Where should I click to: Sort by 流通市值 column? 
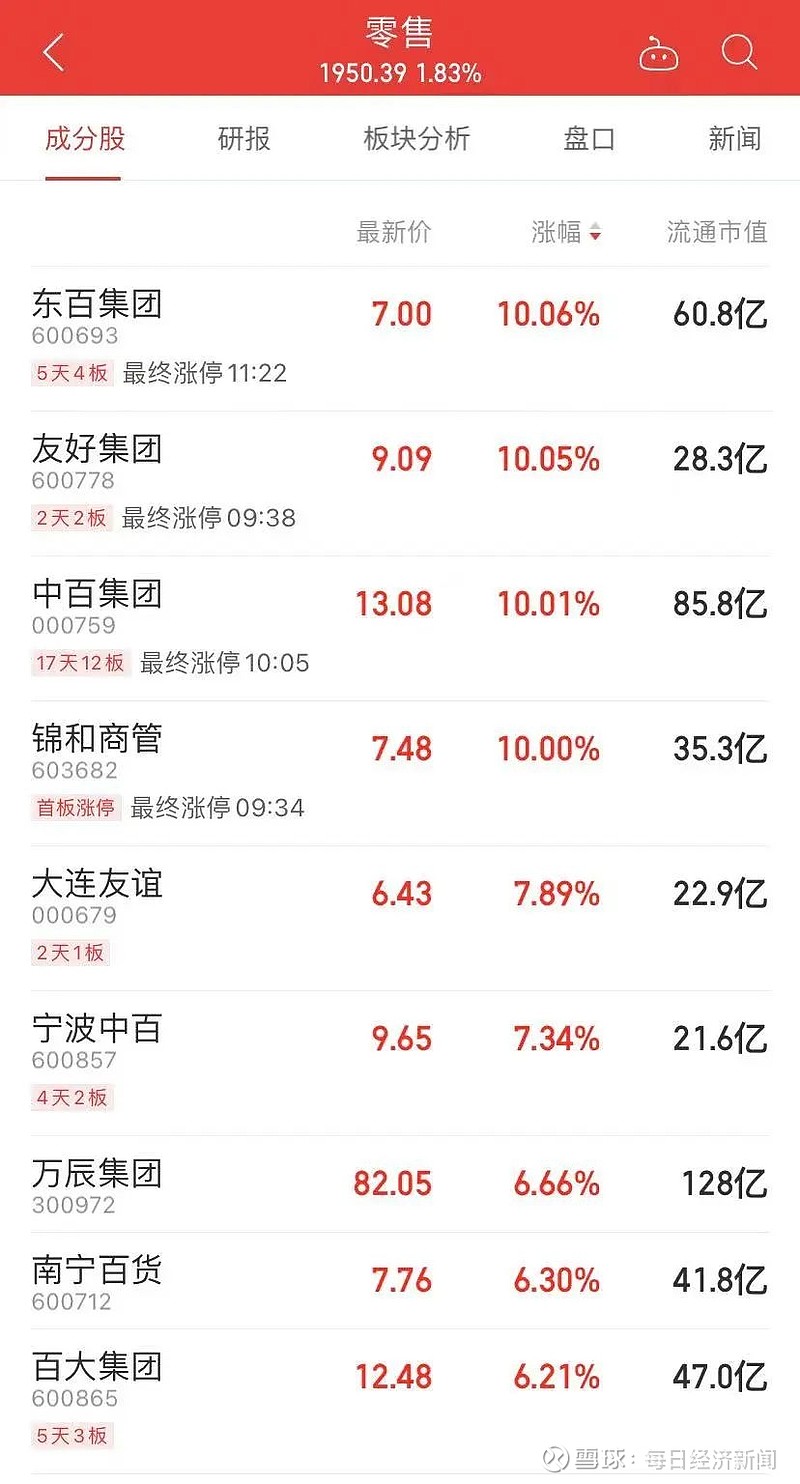coord(714,233)
